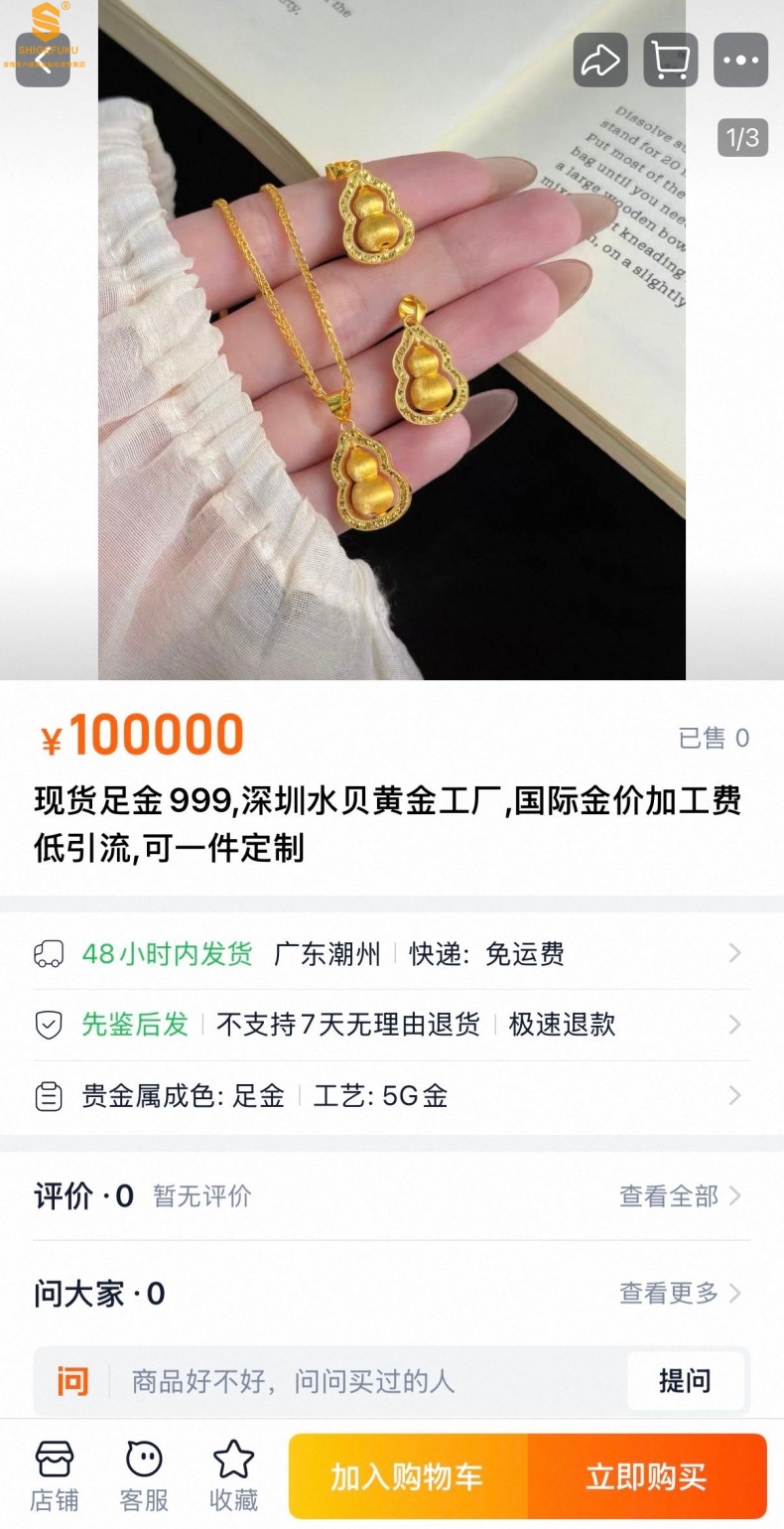Open the shopping cart icon
784x1529 pixels.
click(670, 60)
